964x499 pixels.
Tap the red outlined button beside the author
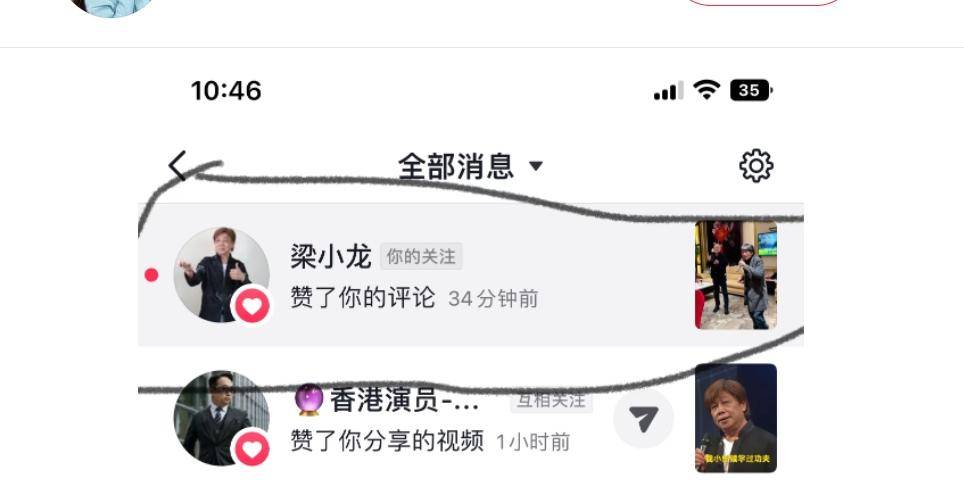(764, 3)
